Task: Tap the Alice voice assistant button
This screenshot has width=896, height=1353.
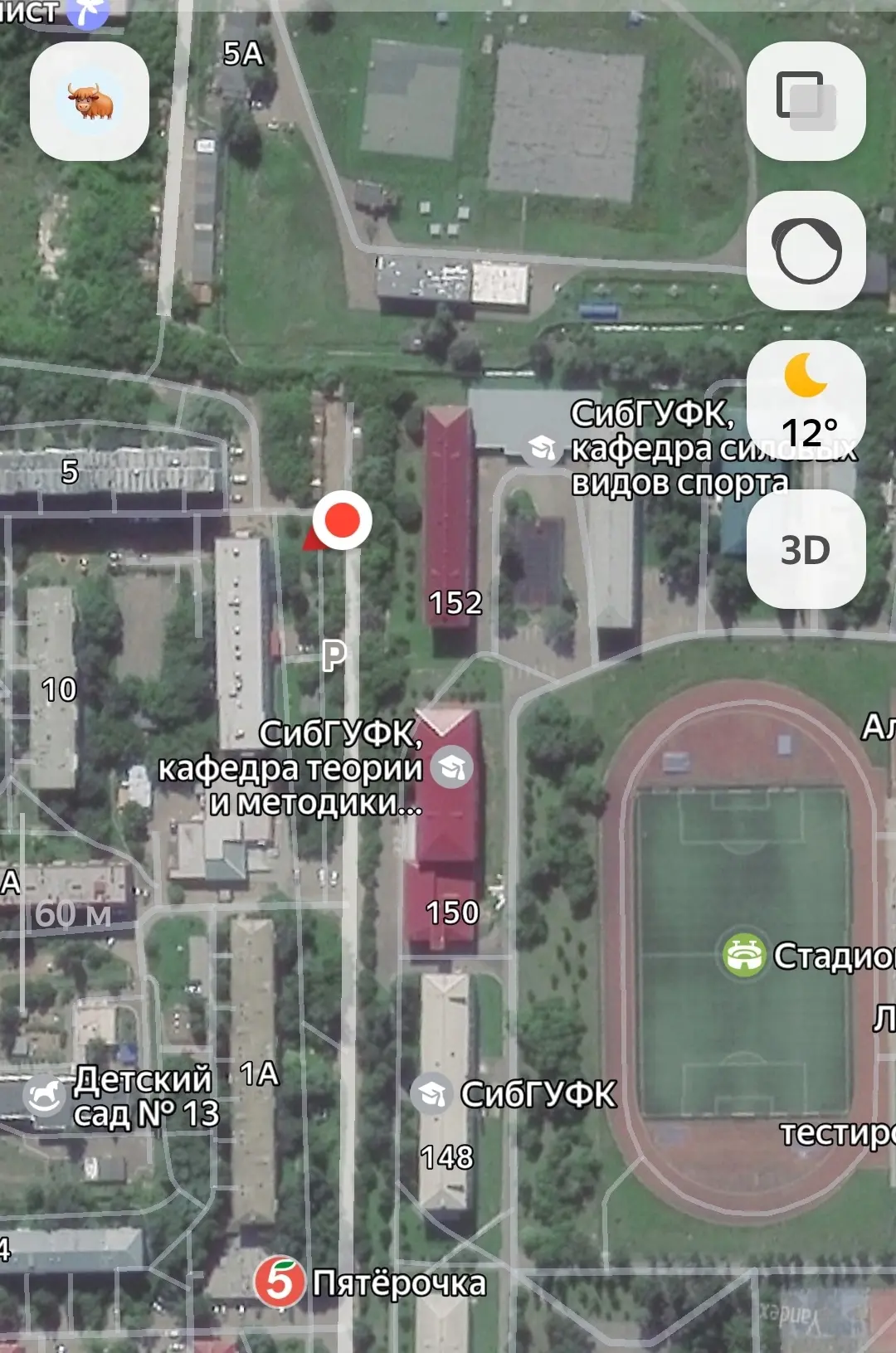Action: click(806, 251)
